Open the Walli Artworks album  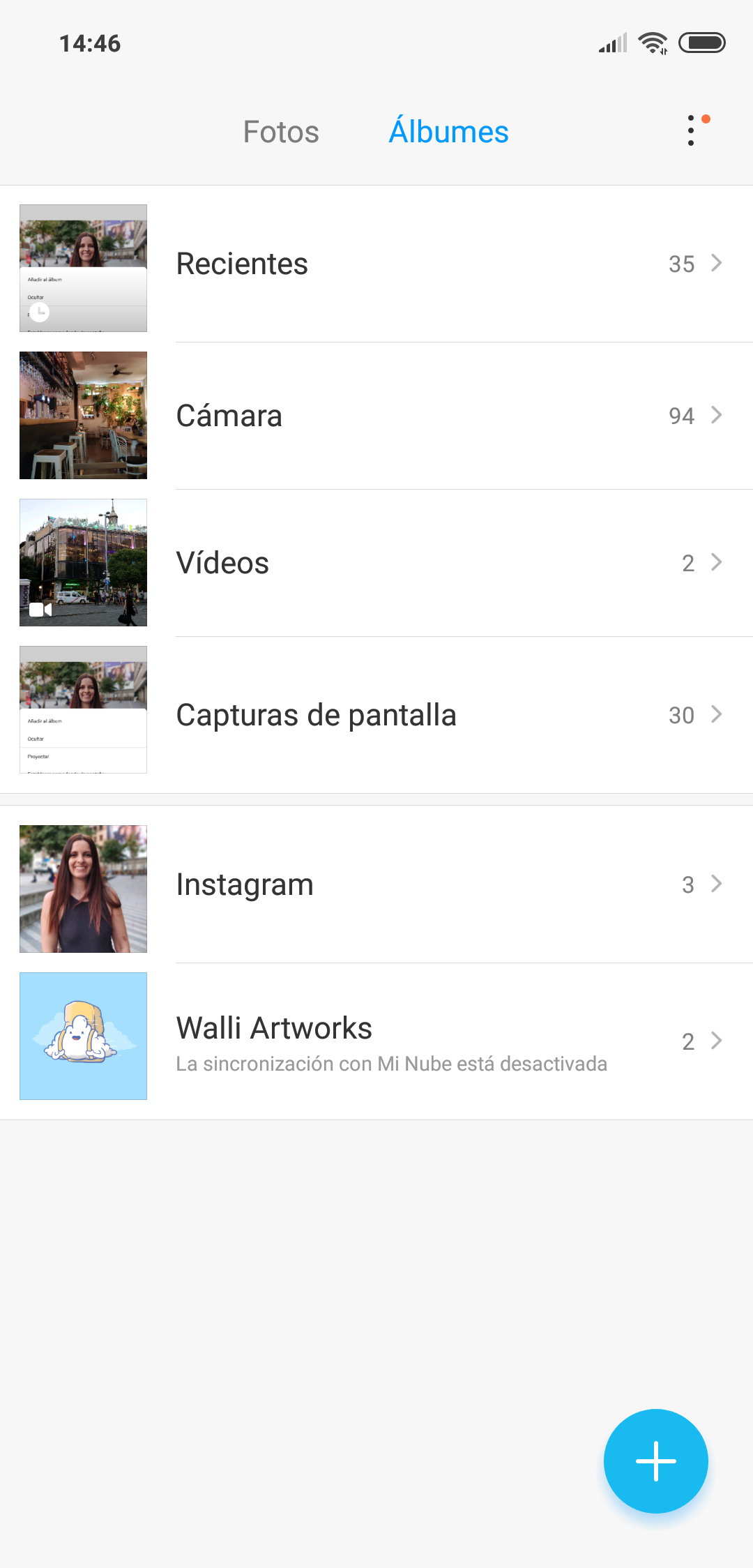[376, 1039]
